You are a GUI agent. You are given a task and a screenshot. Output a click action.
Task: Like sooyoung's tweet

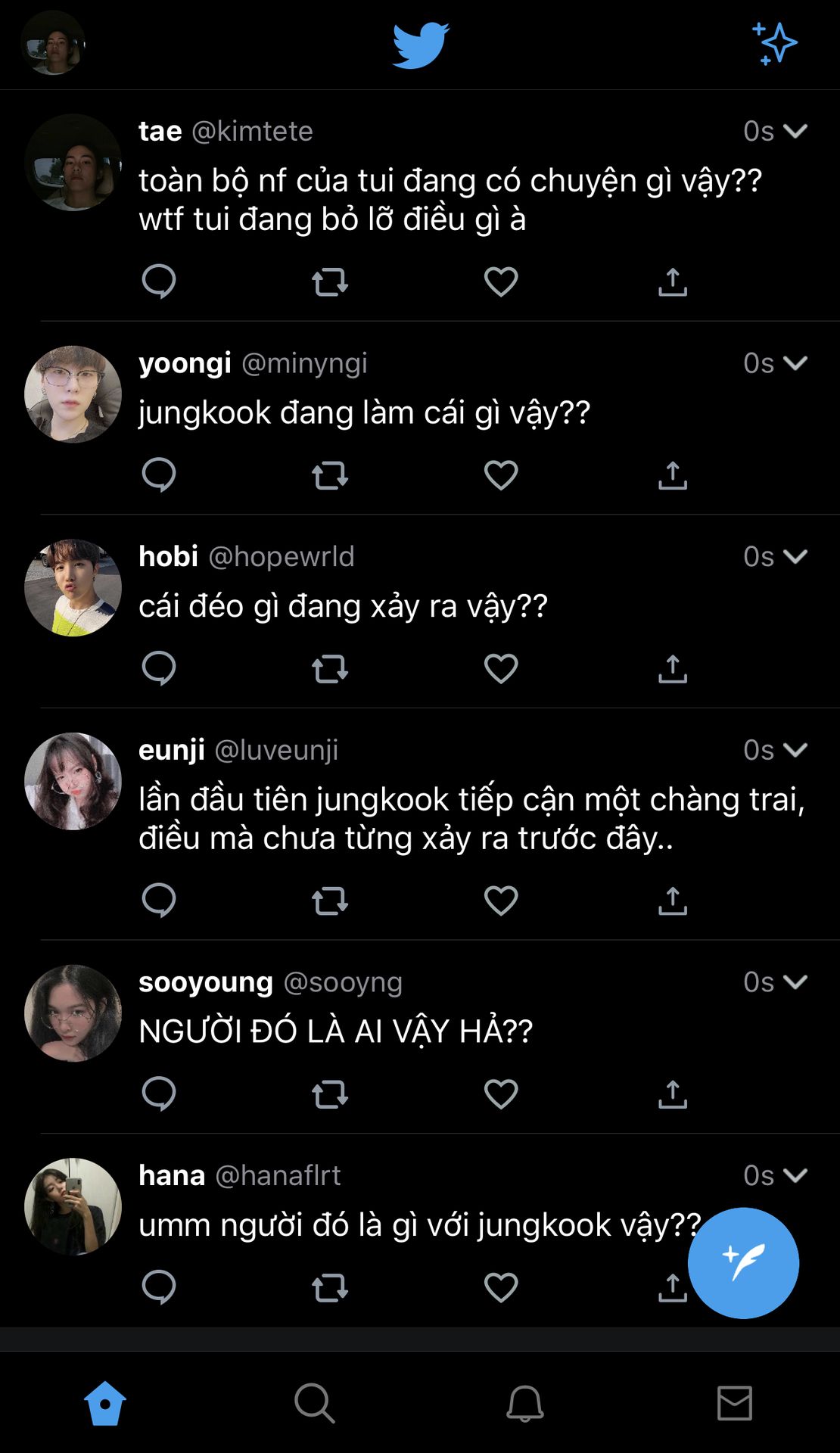501,1094
